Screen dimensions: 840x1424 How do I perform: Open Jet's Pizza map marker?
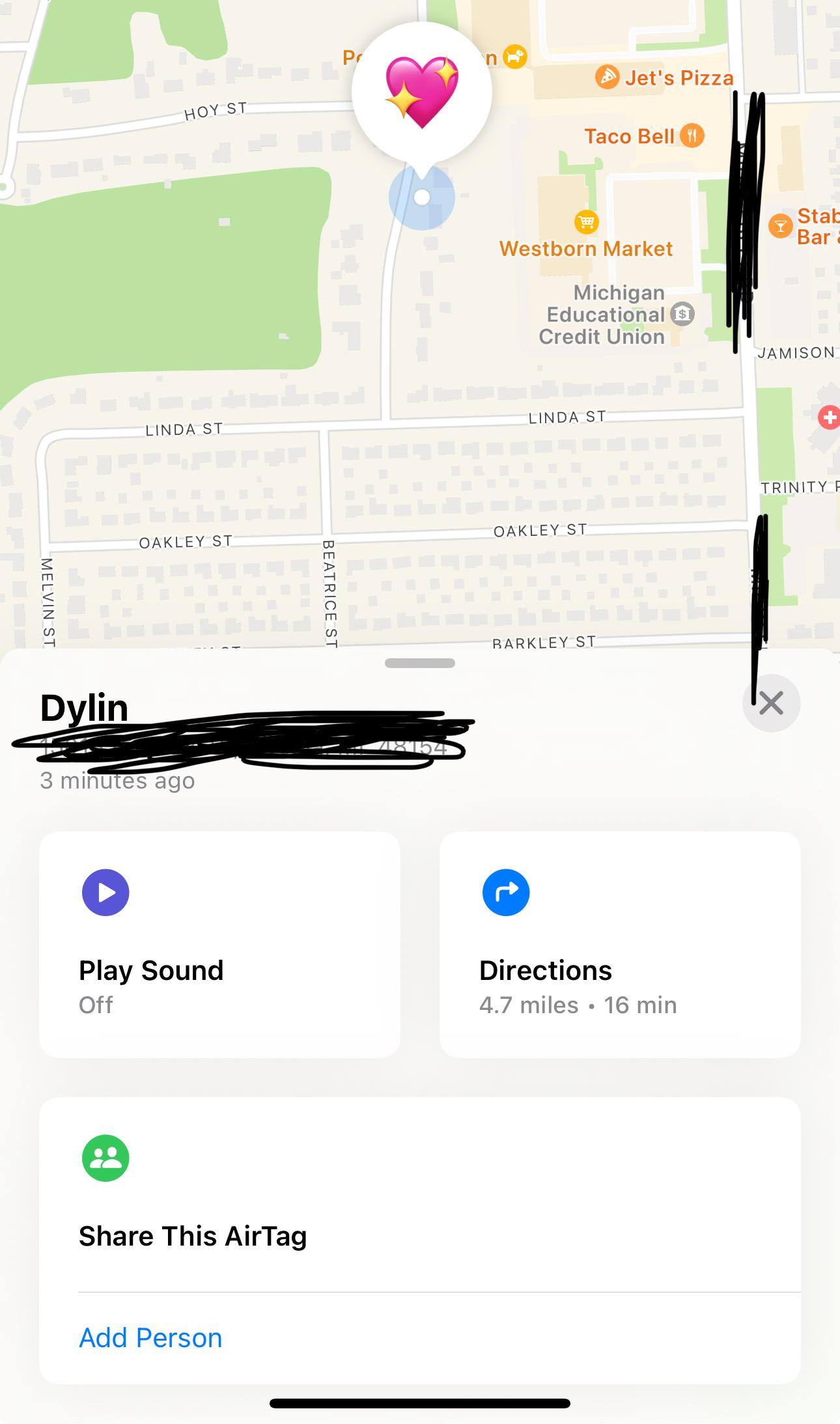[607, 77]
